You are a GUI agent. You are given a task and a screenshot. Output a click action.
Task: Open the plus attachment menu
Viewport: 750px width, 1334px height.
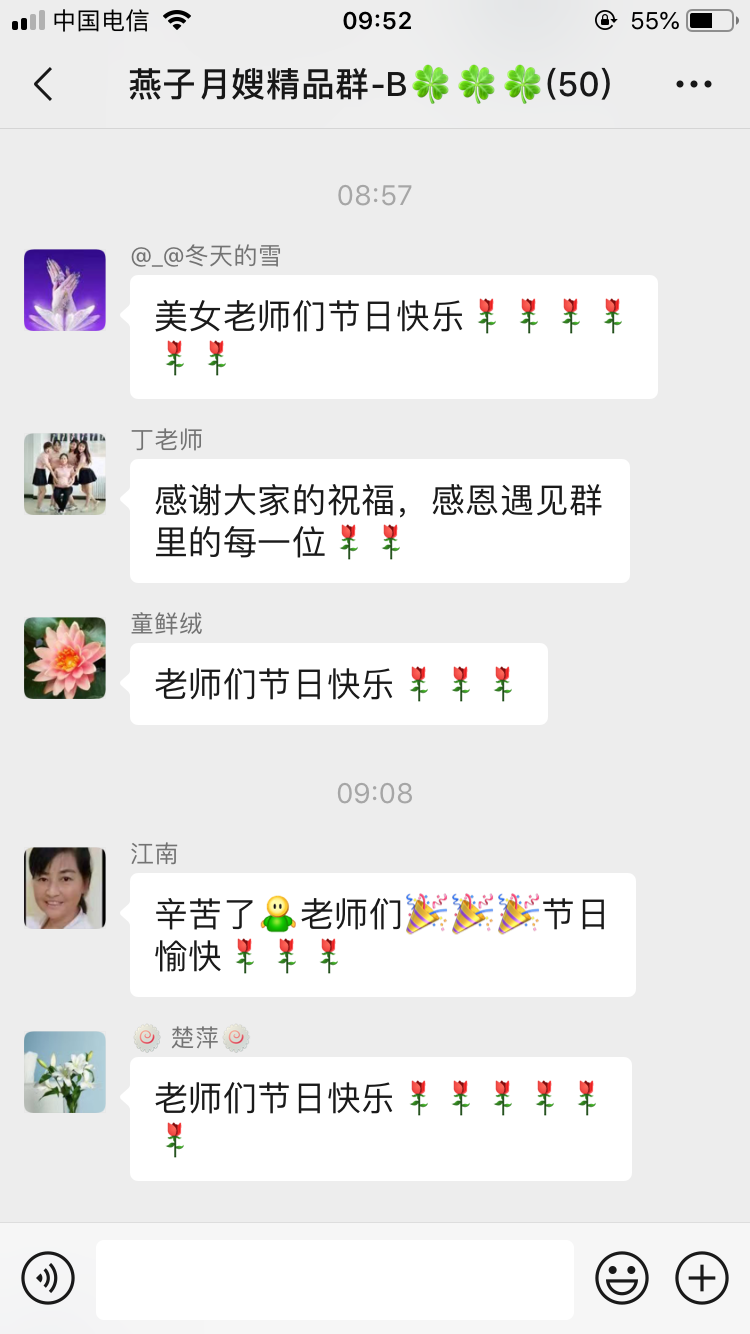coord(702,1278)
